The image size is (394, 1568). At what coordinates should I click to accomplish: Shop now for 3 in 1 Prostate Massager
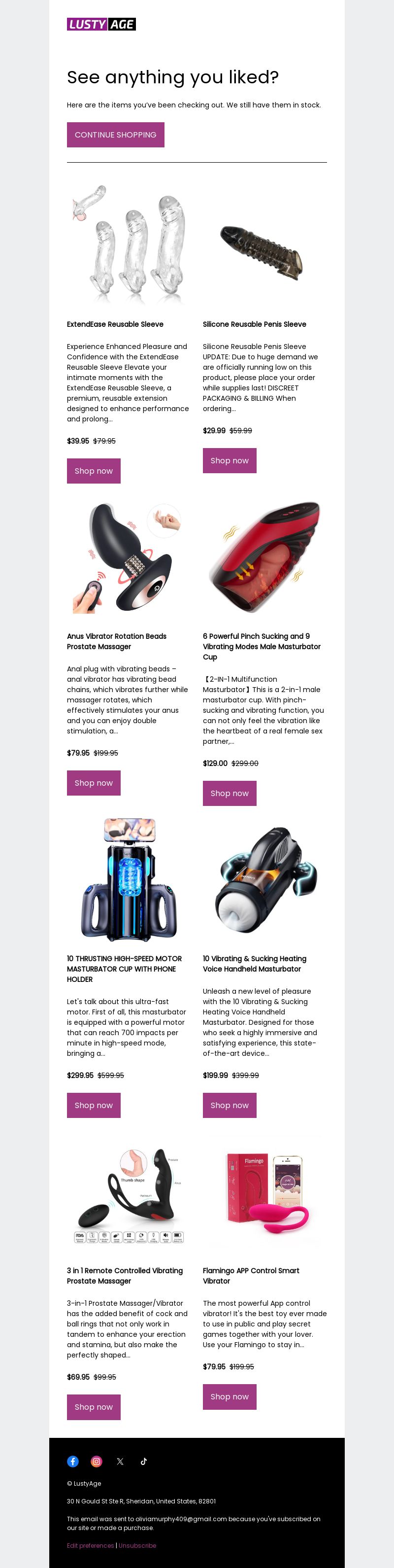(94, 1407)
